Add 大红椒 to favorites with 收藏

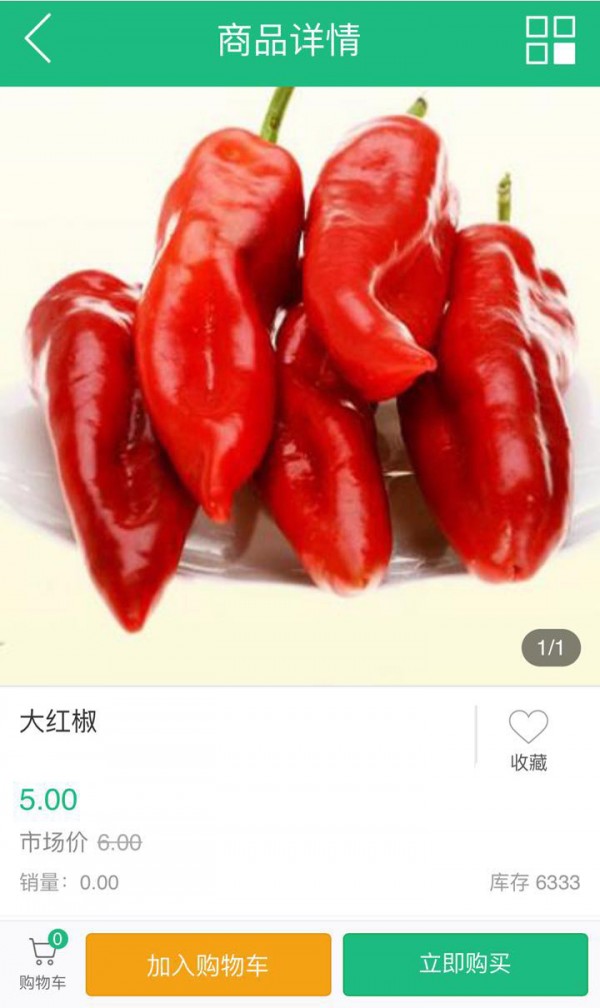click(x=528, y=740)
